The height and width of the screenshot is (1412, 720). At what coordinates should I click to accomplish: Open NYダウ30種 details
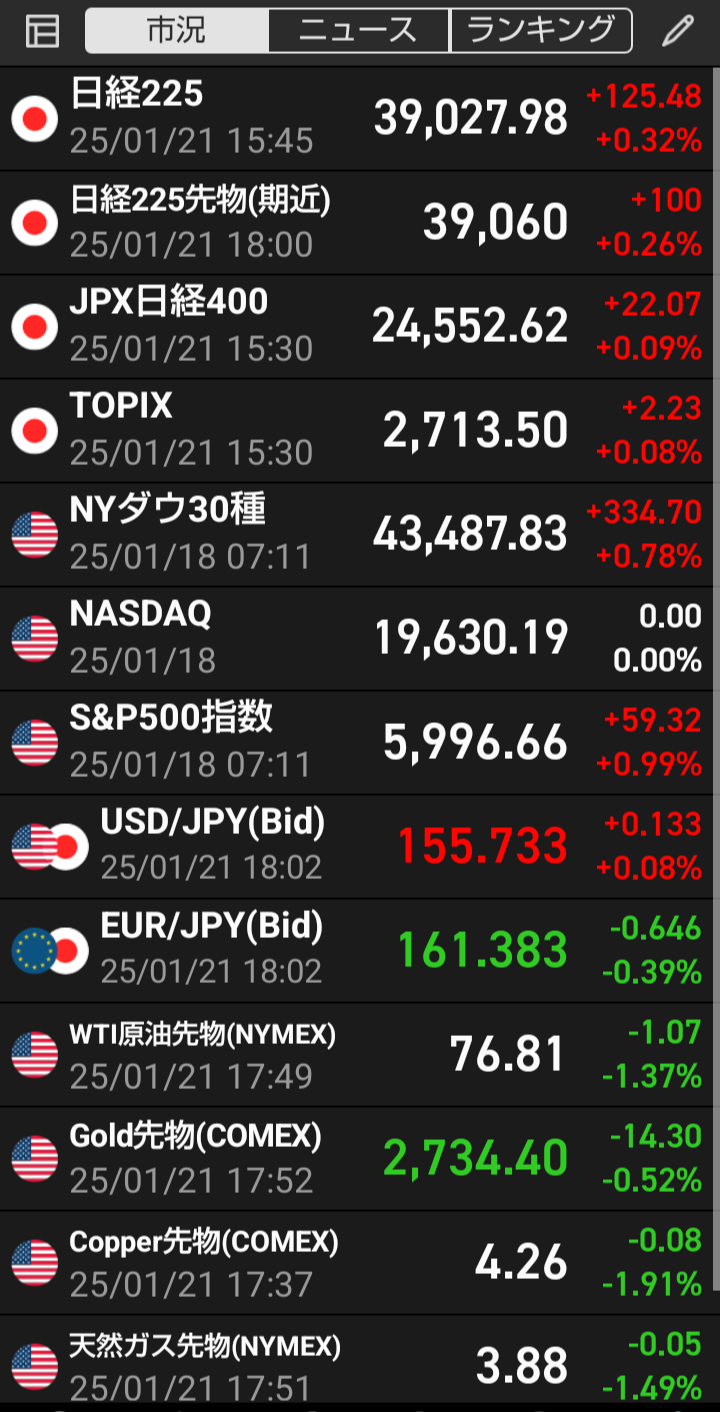coord(356,535)
